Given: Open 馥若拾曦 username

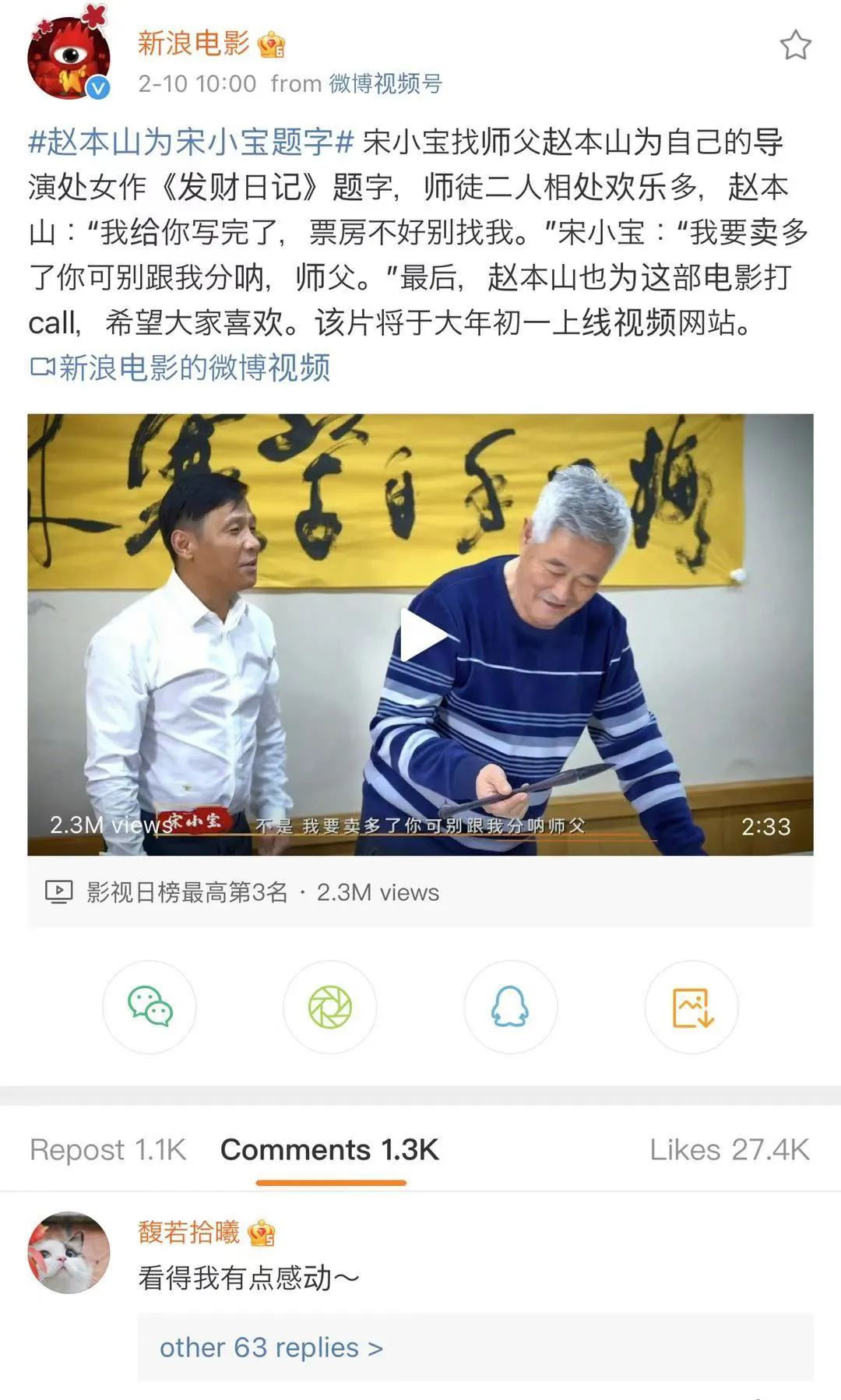Looking at the screenshot, I should (189, 1232).
